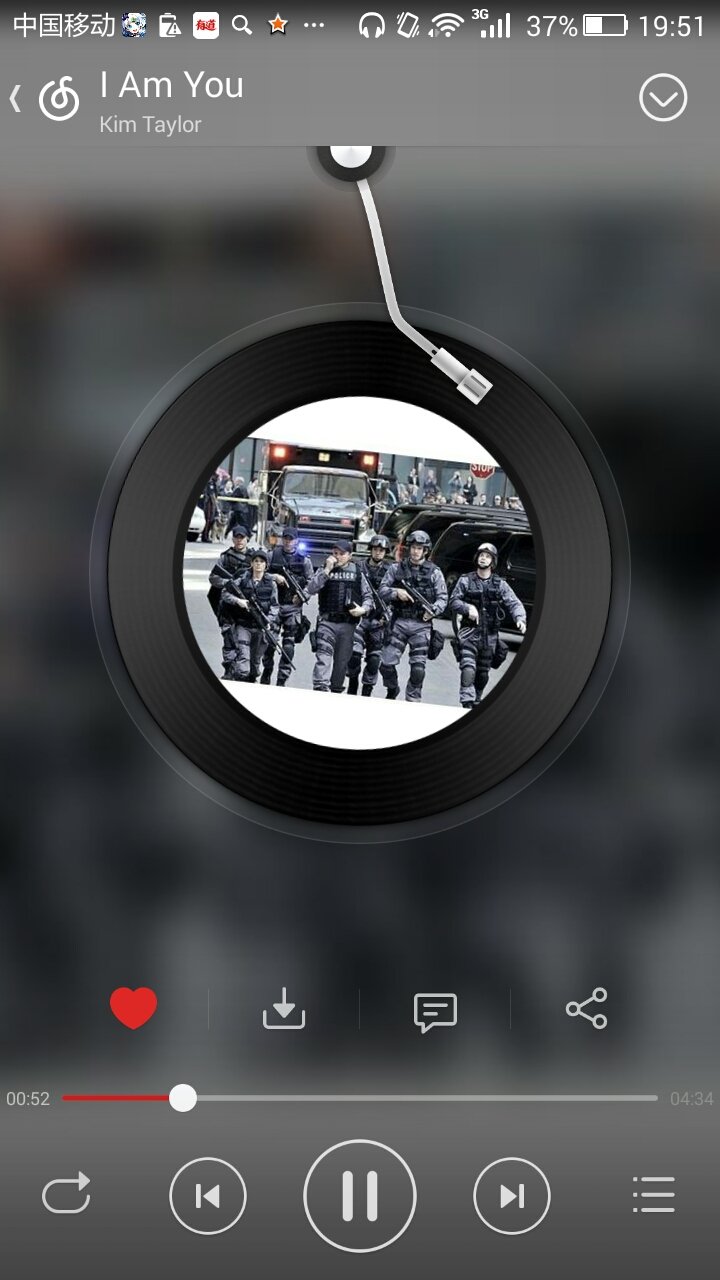Change the repeat mode
This screenshot has width=720, height=1280.
66,1194
